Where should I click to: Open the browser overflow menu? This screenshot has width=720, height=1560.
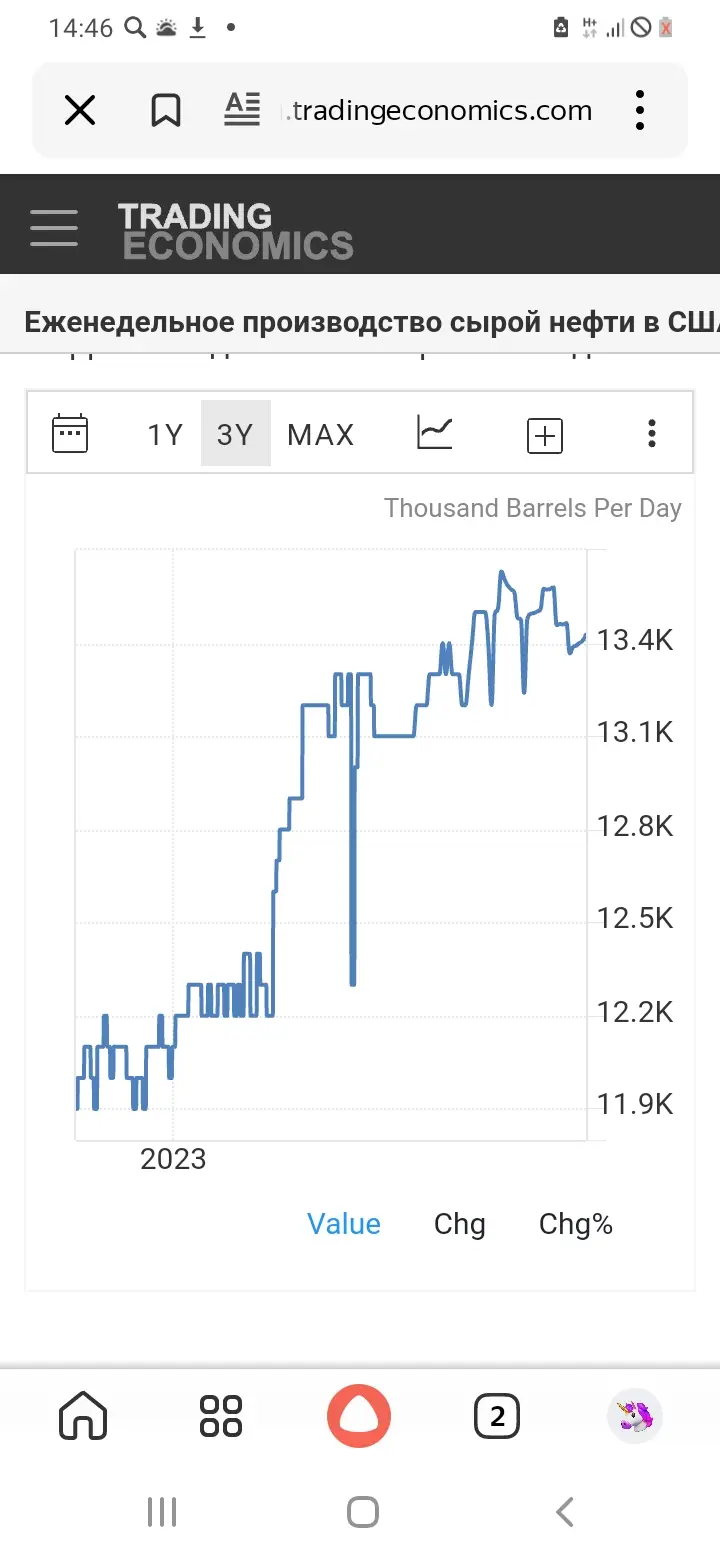click(640, 110)
